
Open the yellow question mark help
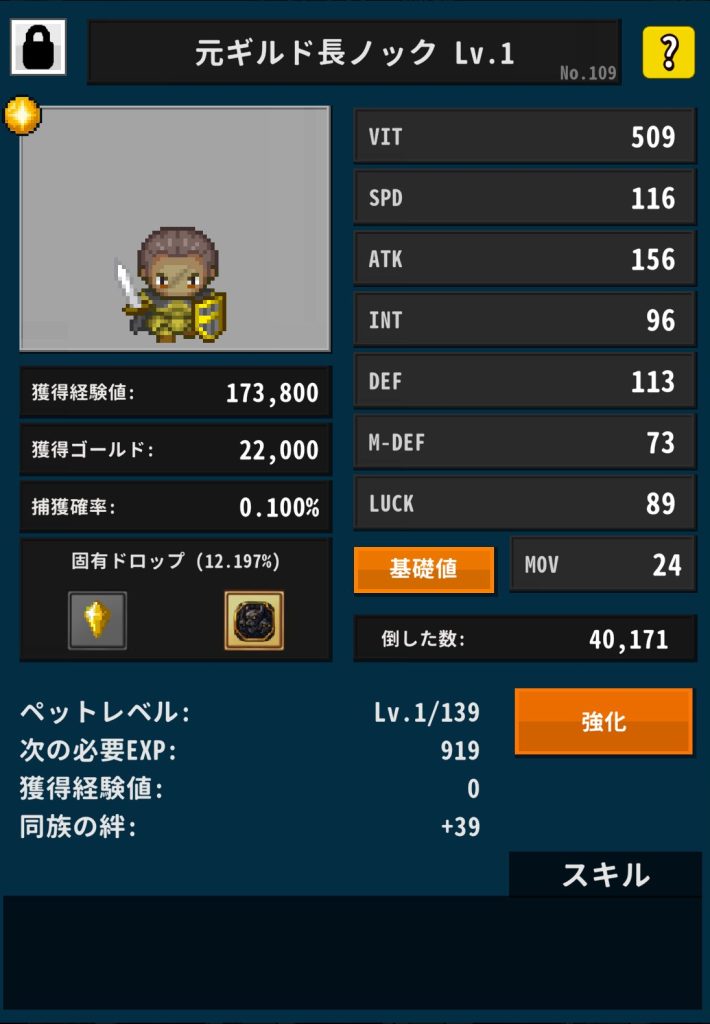pos(668,52)
